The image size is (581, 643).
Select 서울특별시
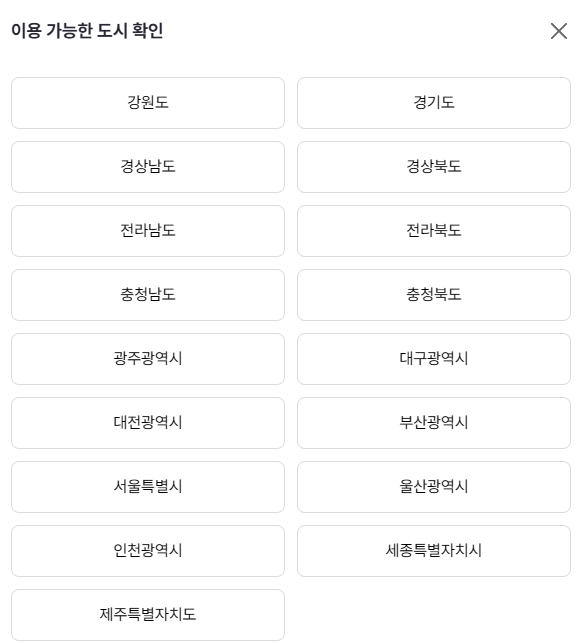click(148, 487)
